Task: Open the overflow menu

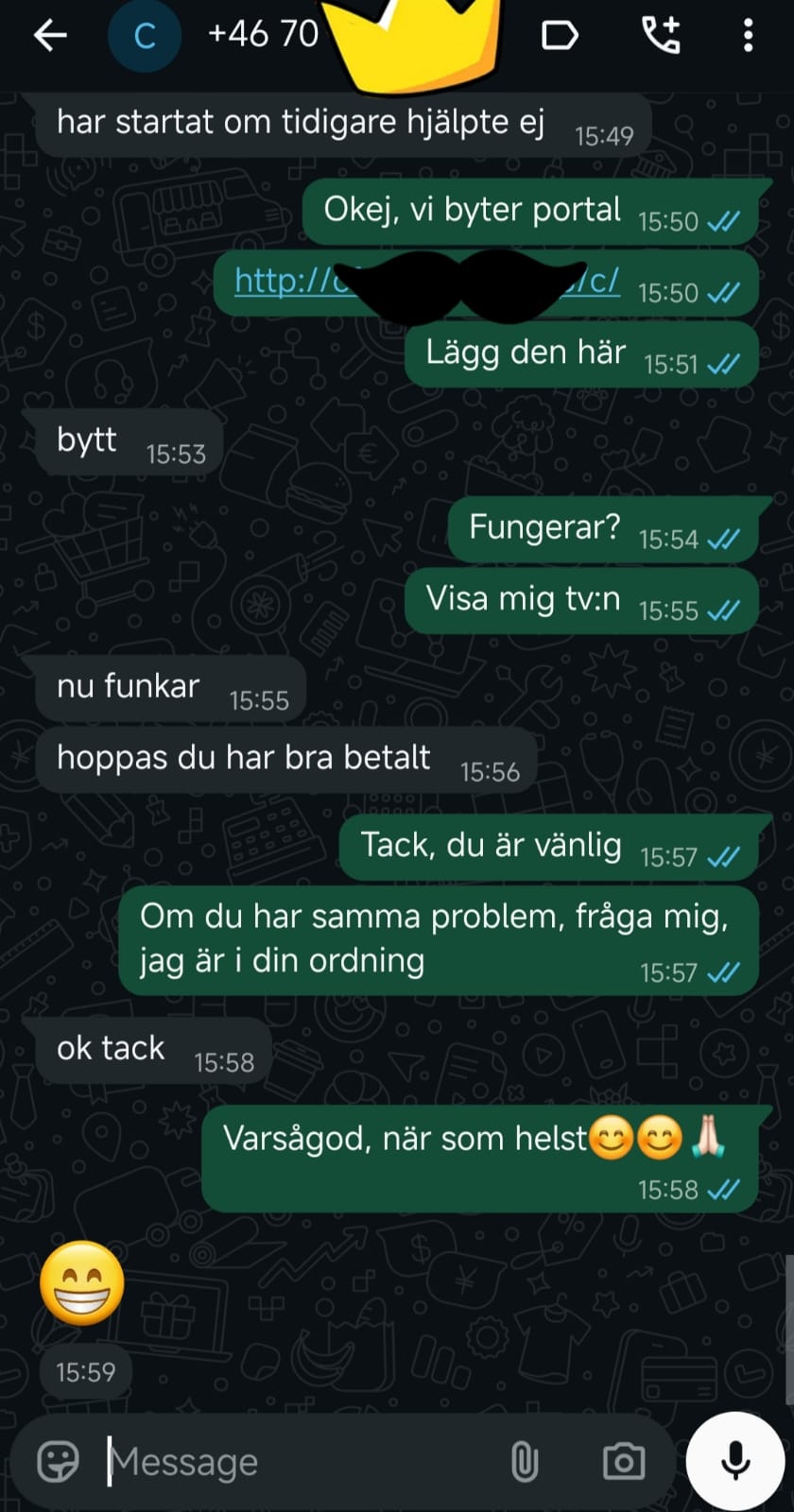Action: (x=748, y=36)
